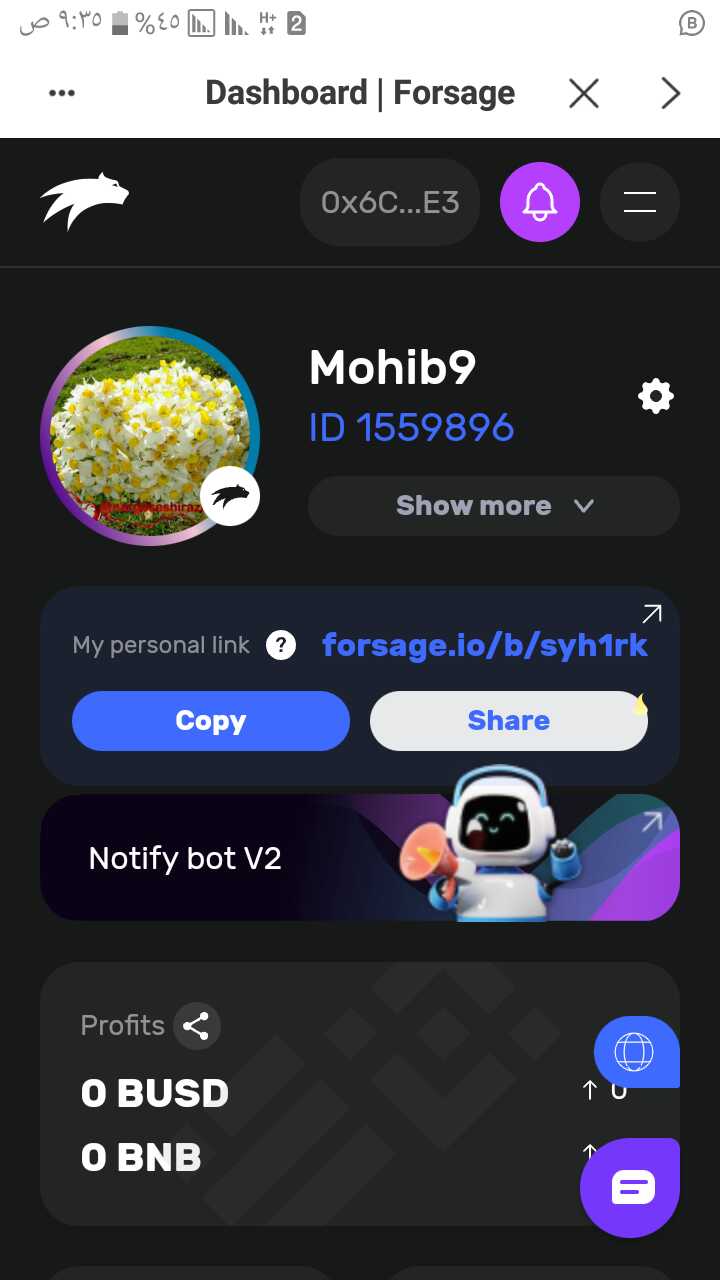Open the Notify bot V2 banner

[360, 857]
